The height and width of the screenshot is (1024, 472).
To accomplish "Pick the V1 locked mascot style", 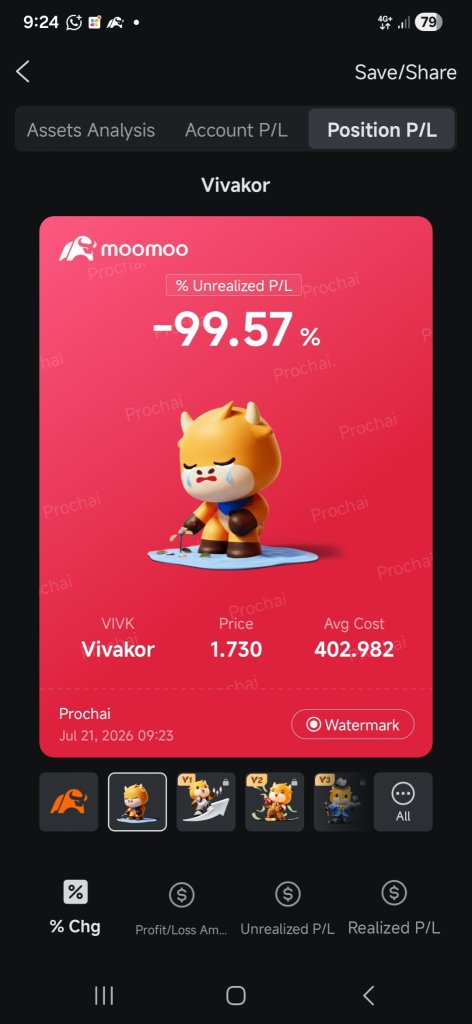I will click(x=206, y=802).
